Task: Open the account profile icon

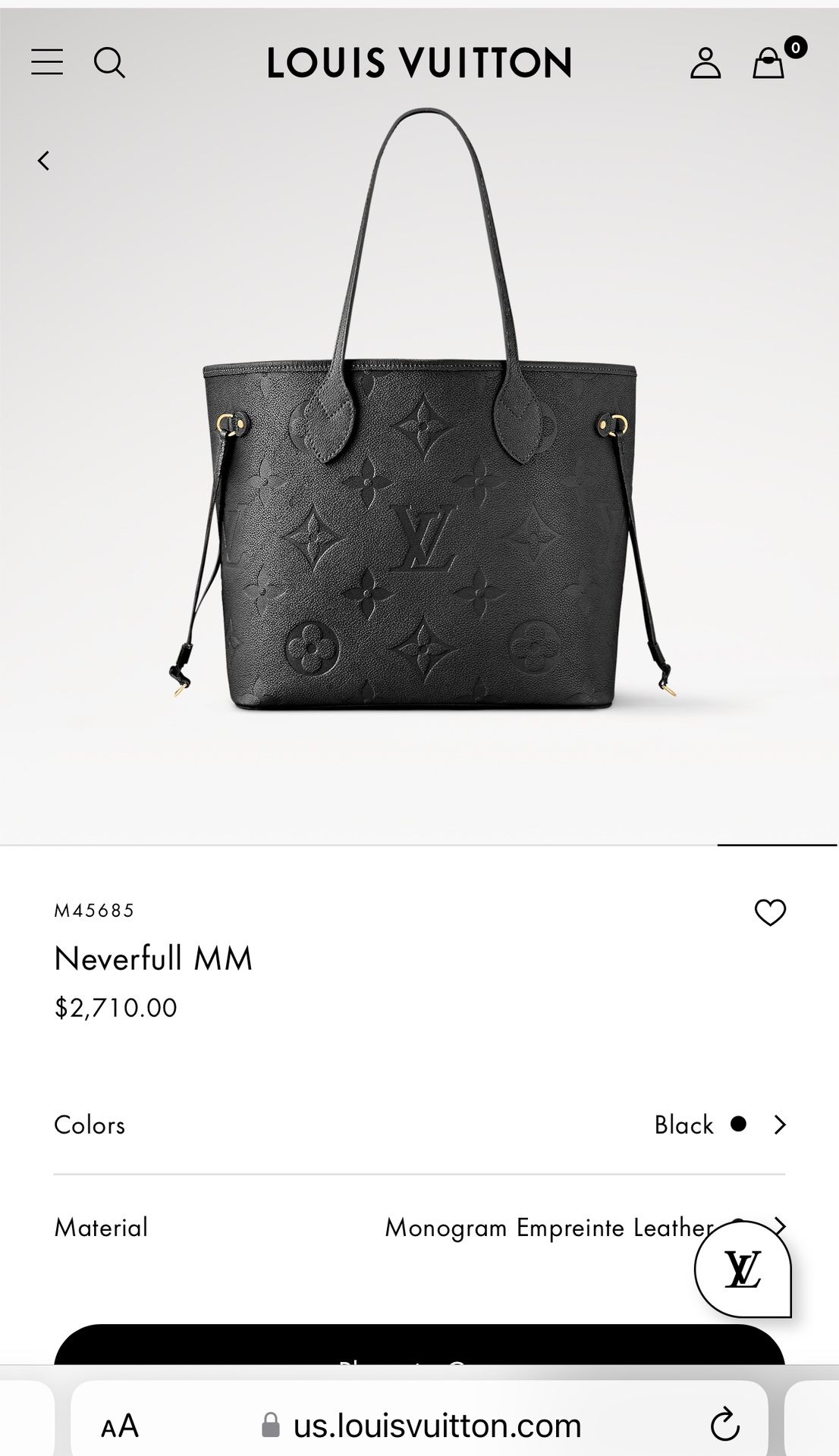Action: pos(705,63)
